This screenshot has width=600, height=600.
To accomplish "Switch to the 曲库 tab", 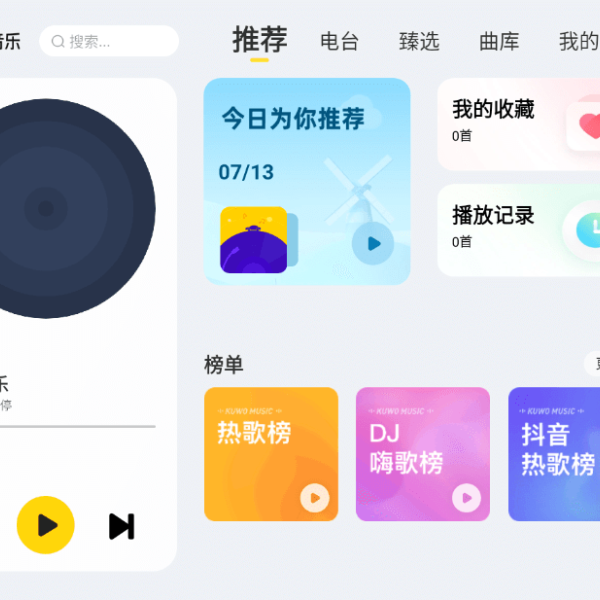I will (x=499, y=42).
